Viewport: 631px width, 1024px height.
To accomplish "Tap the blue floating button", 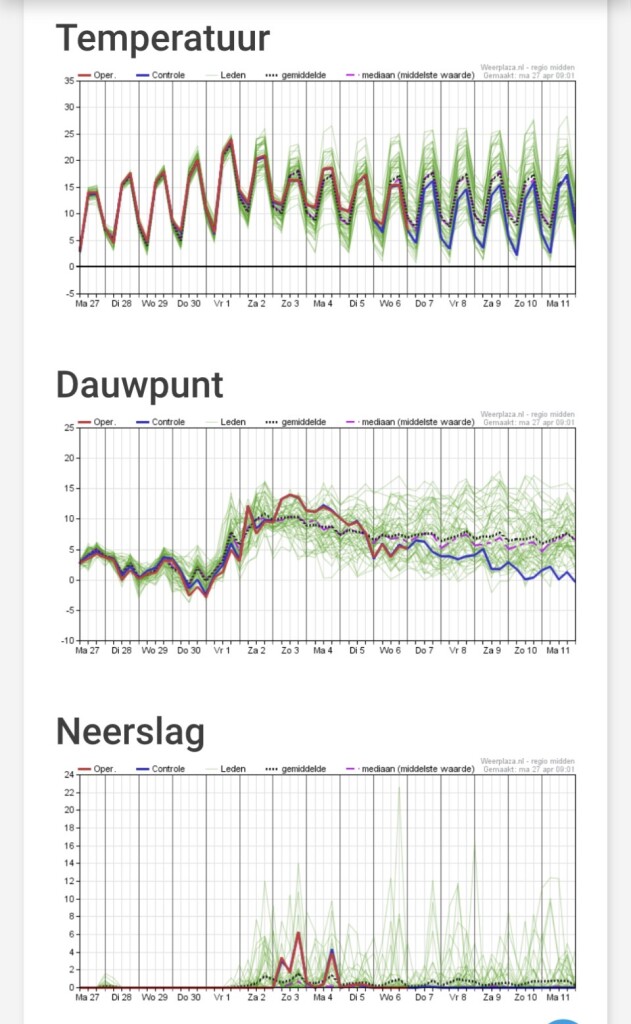I will (x=564, y=1020).
